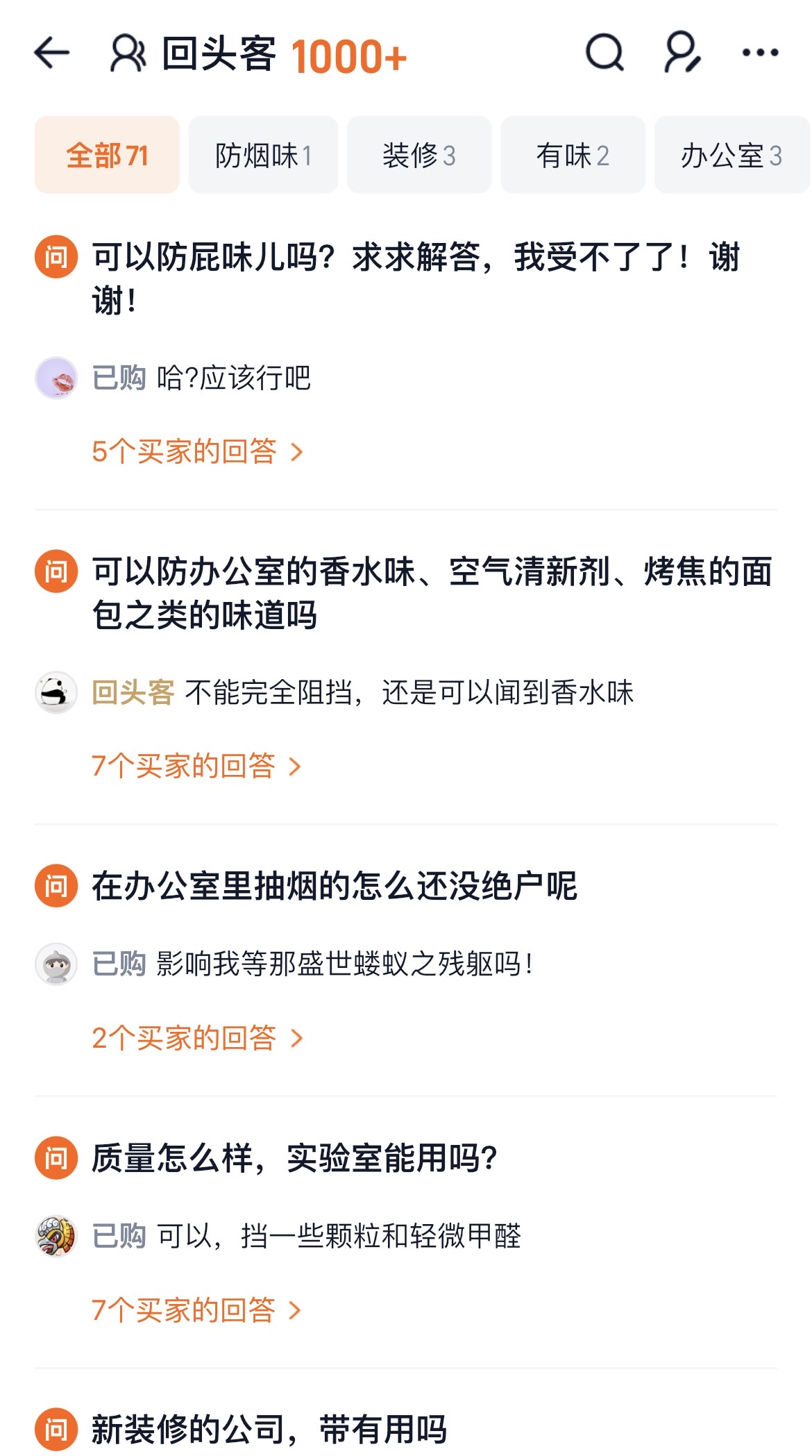812x1456 pixels.
Task: View 7个买家的回答 under perfume question
Action: [x=196, y=767]
